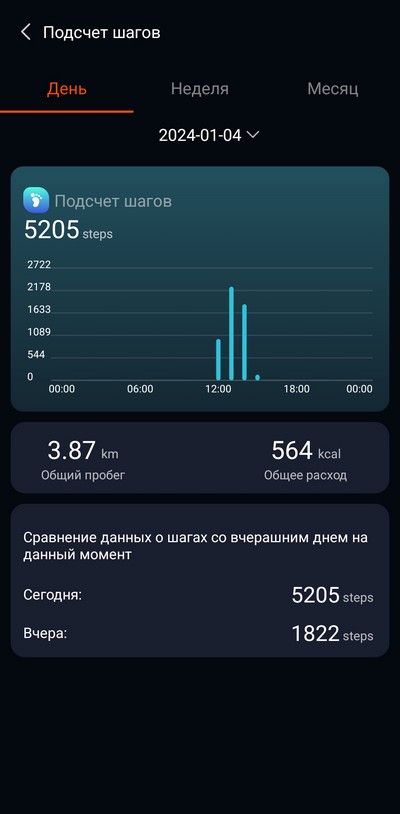Open the 2024-01-04 date picker
Screen dimensions: 400x814
pos(209,135)
